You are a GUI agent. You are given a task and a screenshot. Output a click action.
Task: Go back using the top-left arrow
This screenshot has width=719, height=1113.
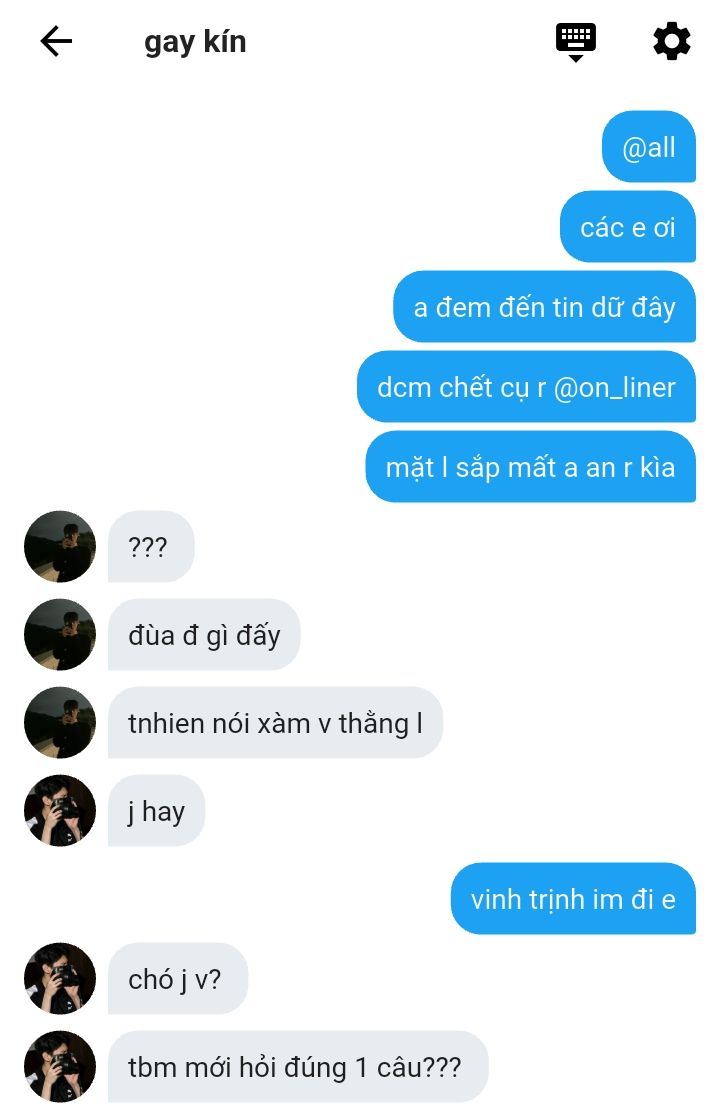tap(56, 41)
